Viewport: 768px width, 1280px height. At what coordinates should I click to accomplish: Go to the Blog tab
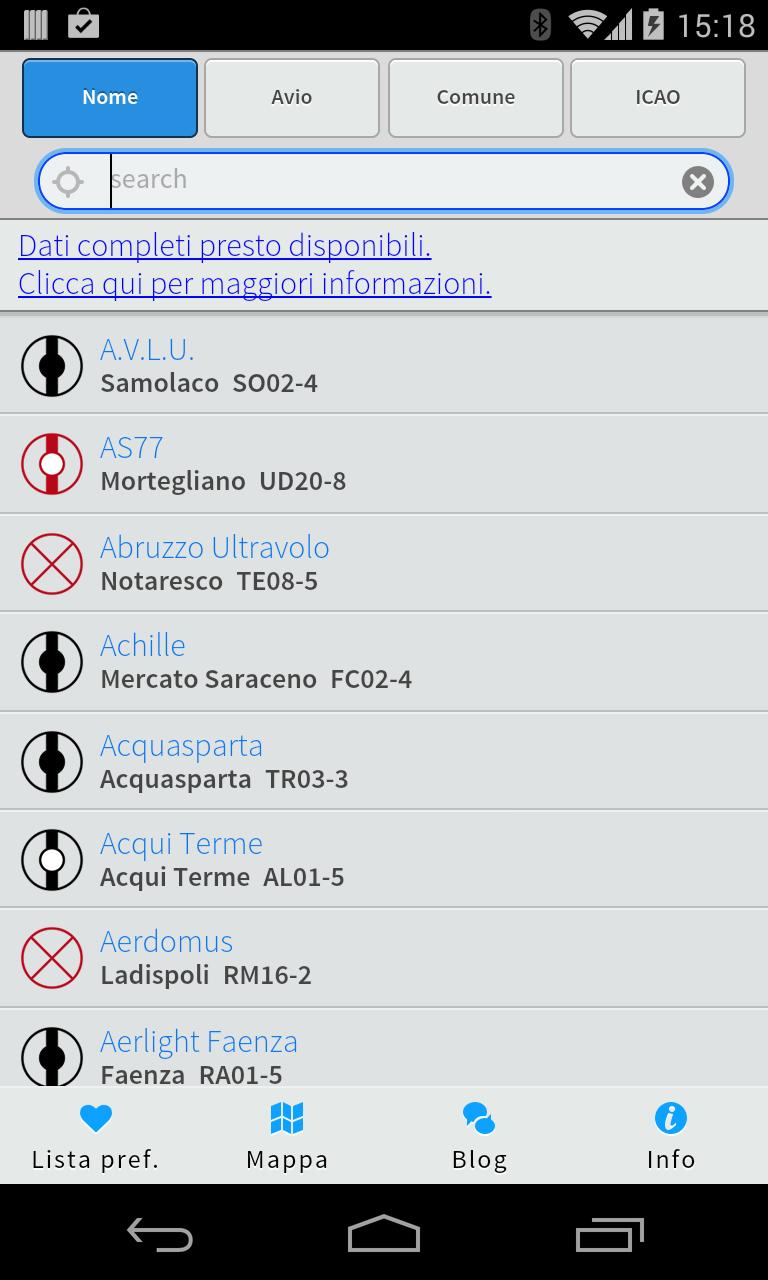[x=479, y=1136]
